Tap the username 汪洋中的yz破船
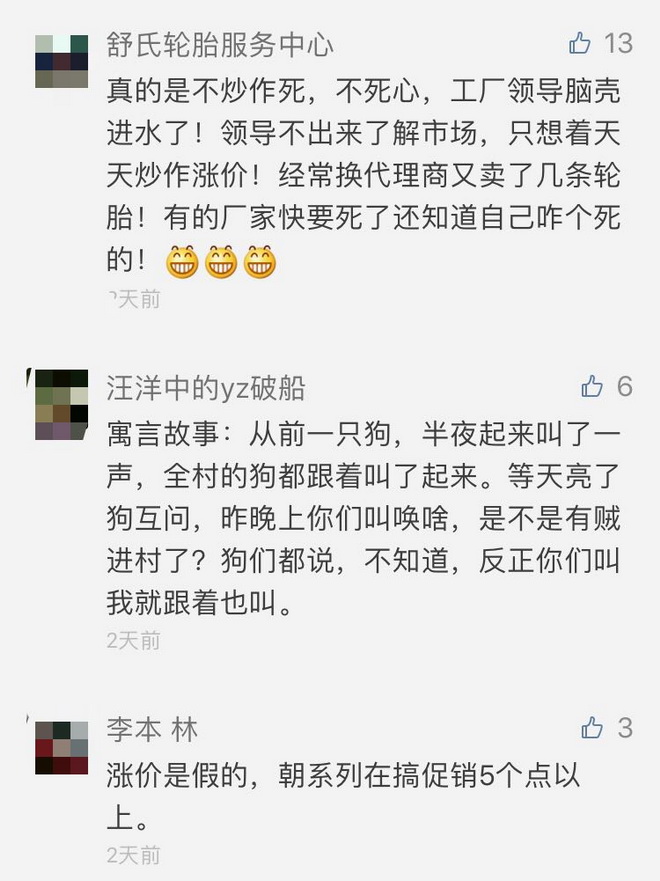 [x=205, y=388]
